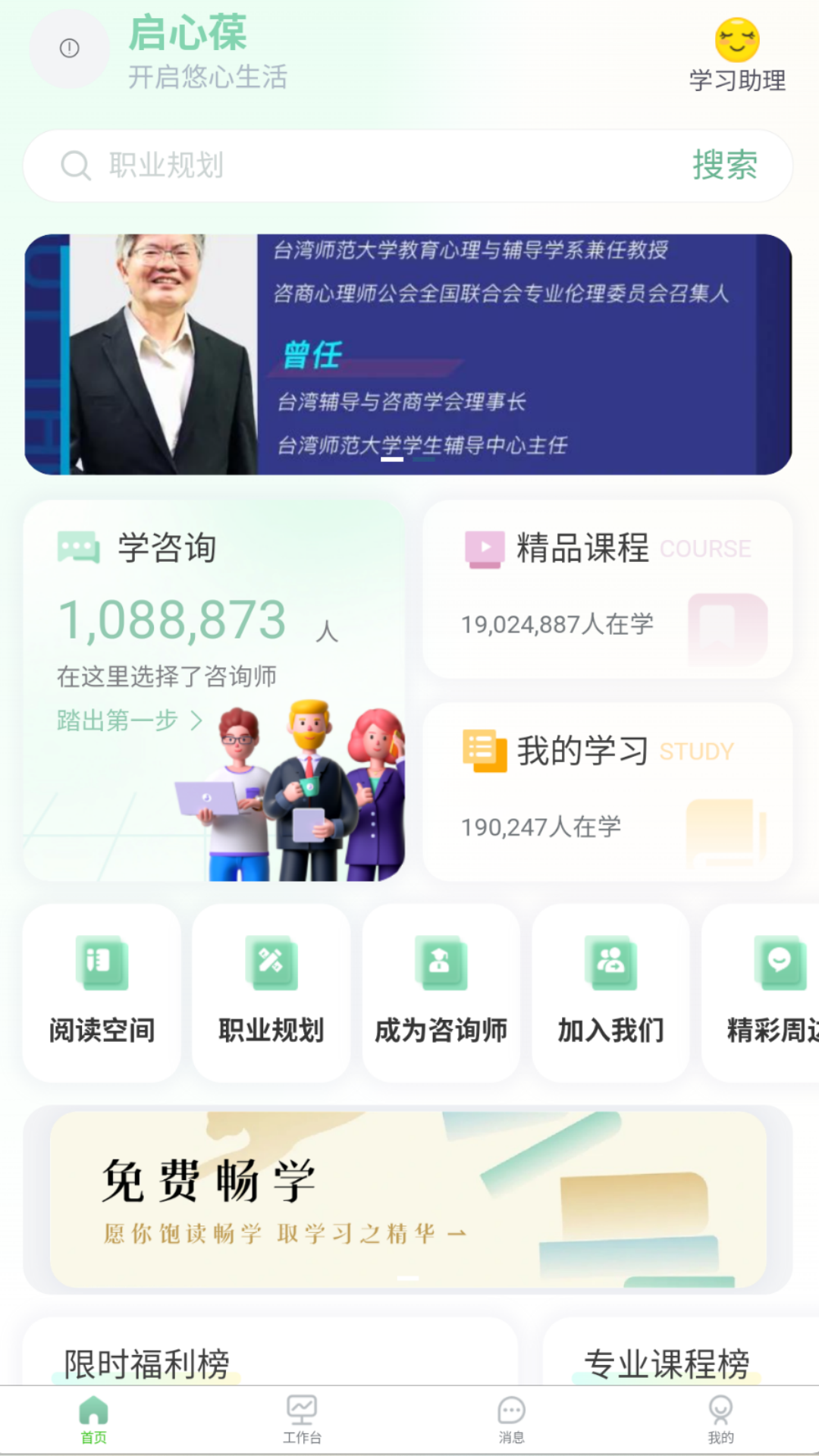Switch to the 工作台 tab
This screenshot has width=819, height=1456.
[303, 1418]
